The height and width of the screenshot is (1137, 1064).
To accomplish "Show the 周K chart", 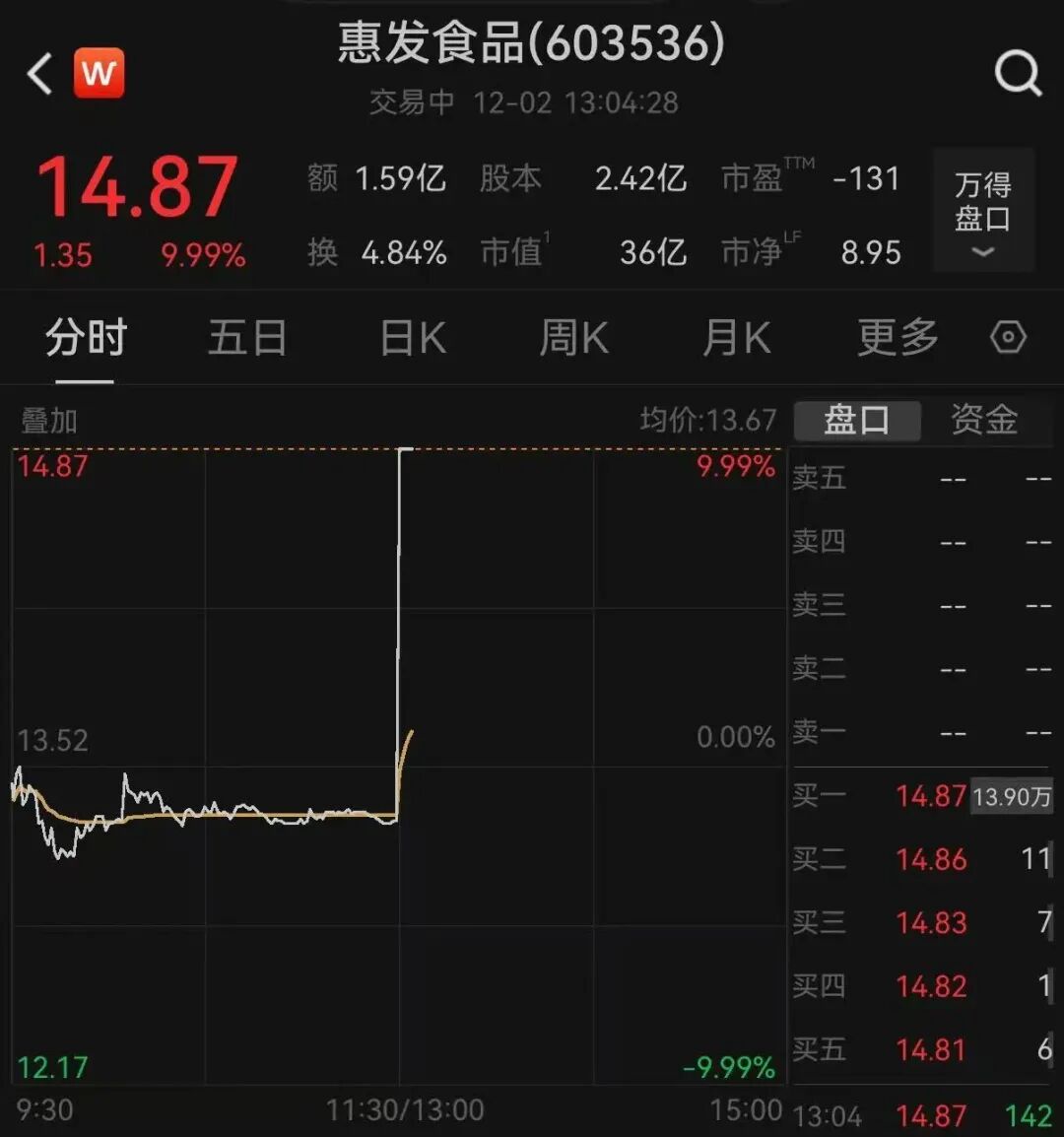I will coord(573,338).
